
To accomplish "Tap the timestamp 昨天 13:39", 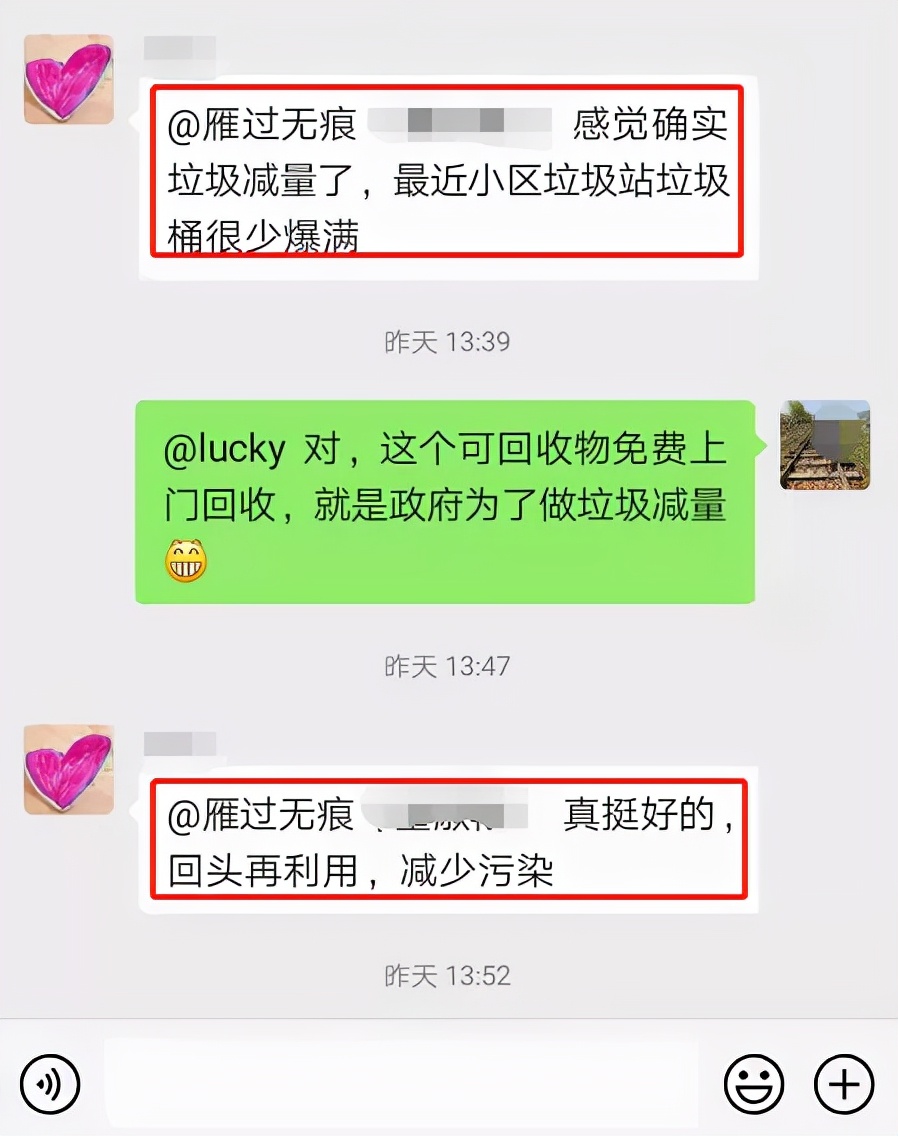I will coord(449,341).
